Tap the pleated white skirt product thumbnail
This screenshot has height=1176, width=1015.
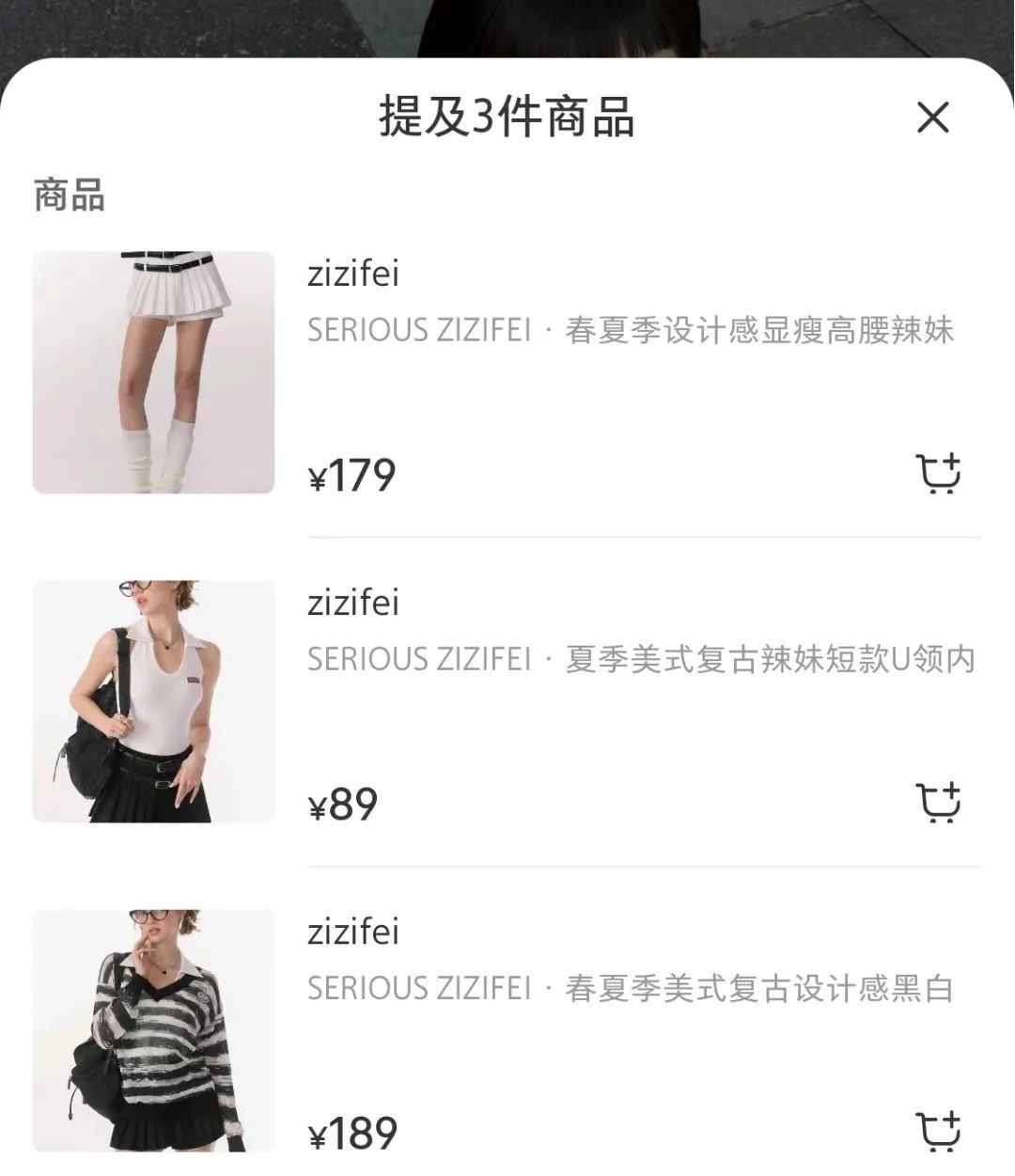tap(152, 370)
